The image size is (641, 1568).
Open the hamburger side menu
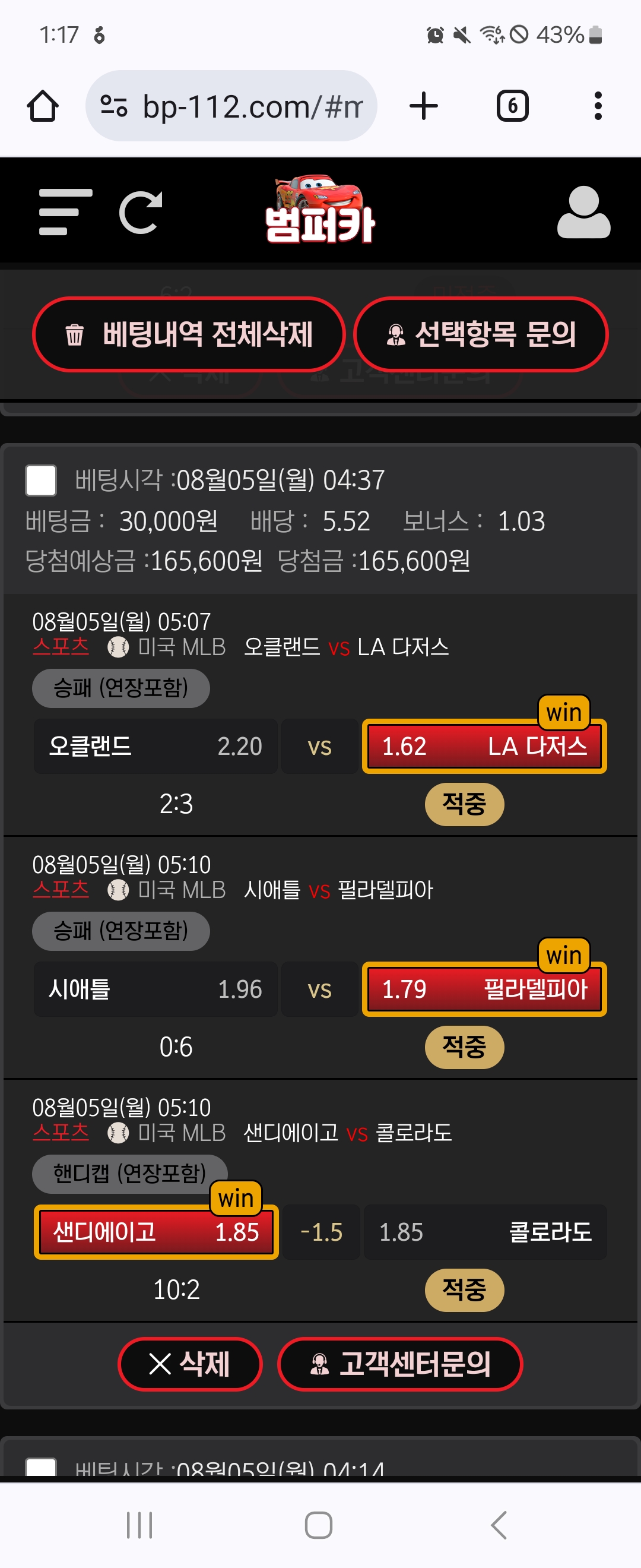pyautogui.click(x=65, y=212)
